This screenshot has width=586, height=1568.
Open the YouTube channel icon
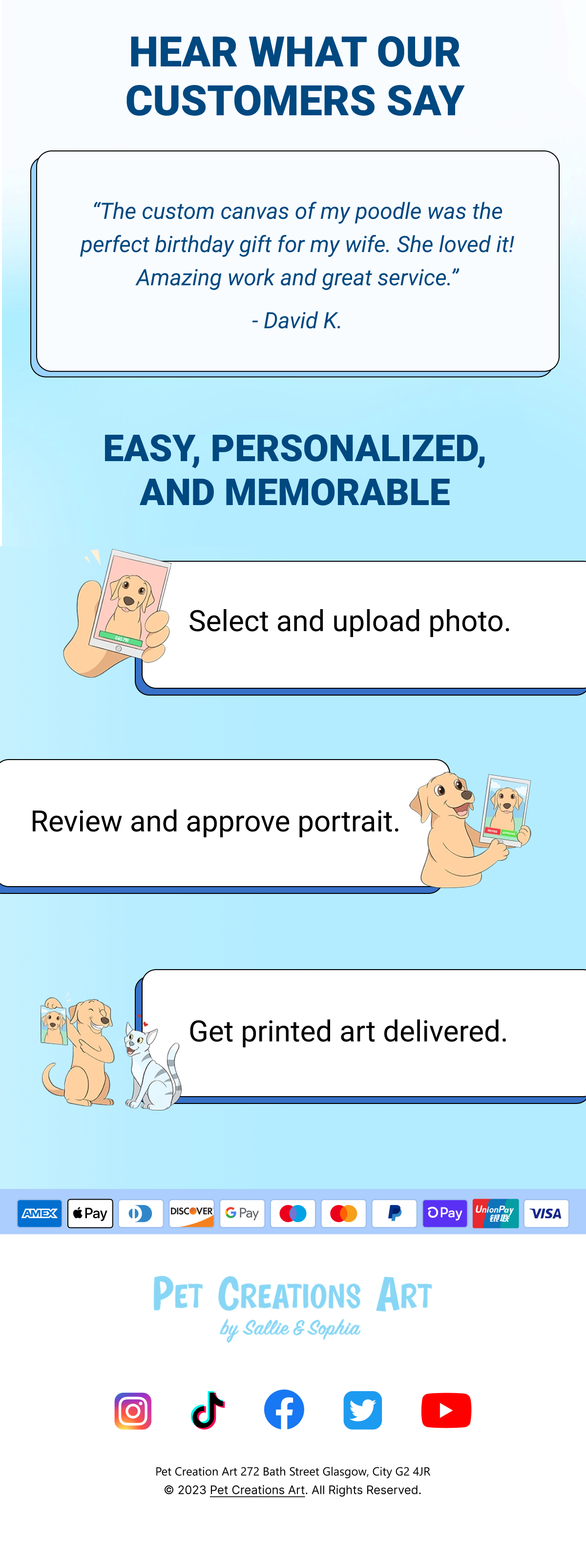tap(446, 1410)
